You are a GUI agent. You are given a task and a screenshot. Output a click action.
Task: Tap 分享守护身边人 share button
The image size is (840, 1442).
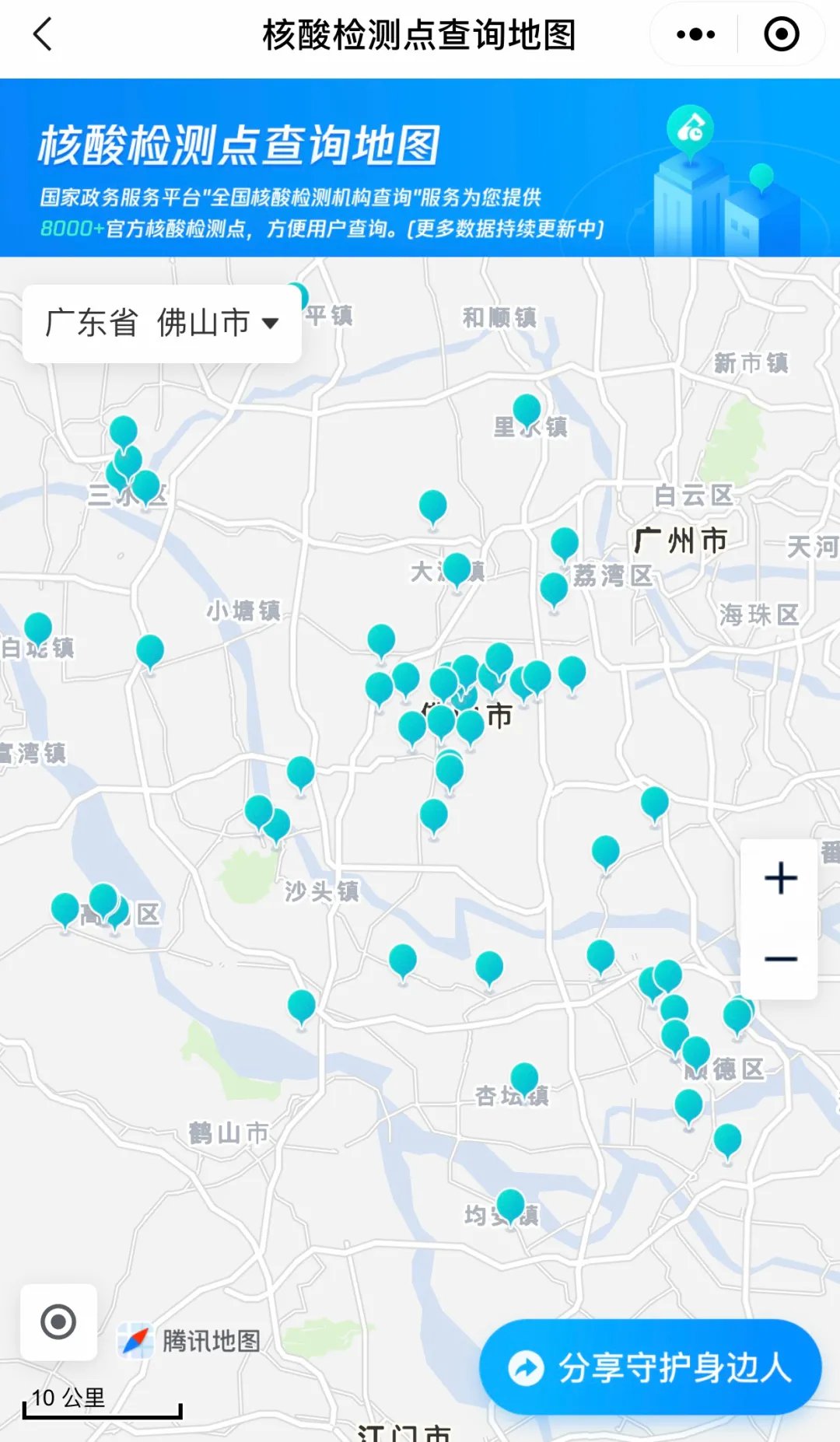pos(650,1367)
